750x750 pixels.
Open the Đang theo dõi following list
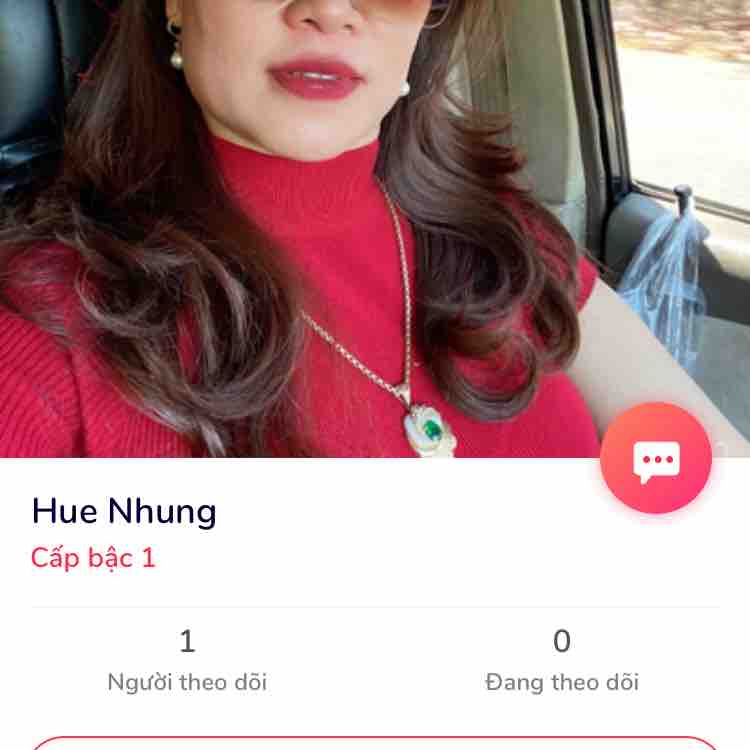point(562,660)
